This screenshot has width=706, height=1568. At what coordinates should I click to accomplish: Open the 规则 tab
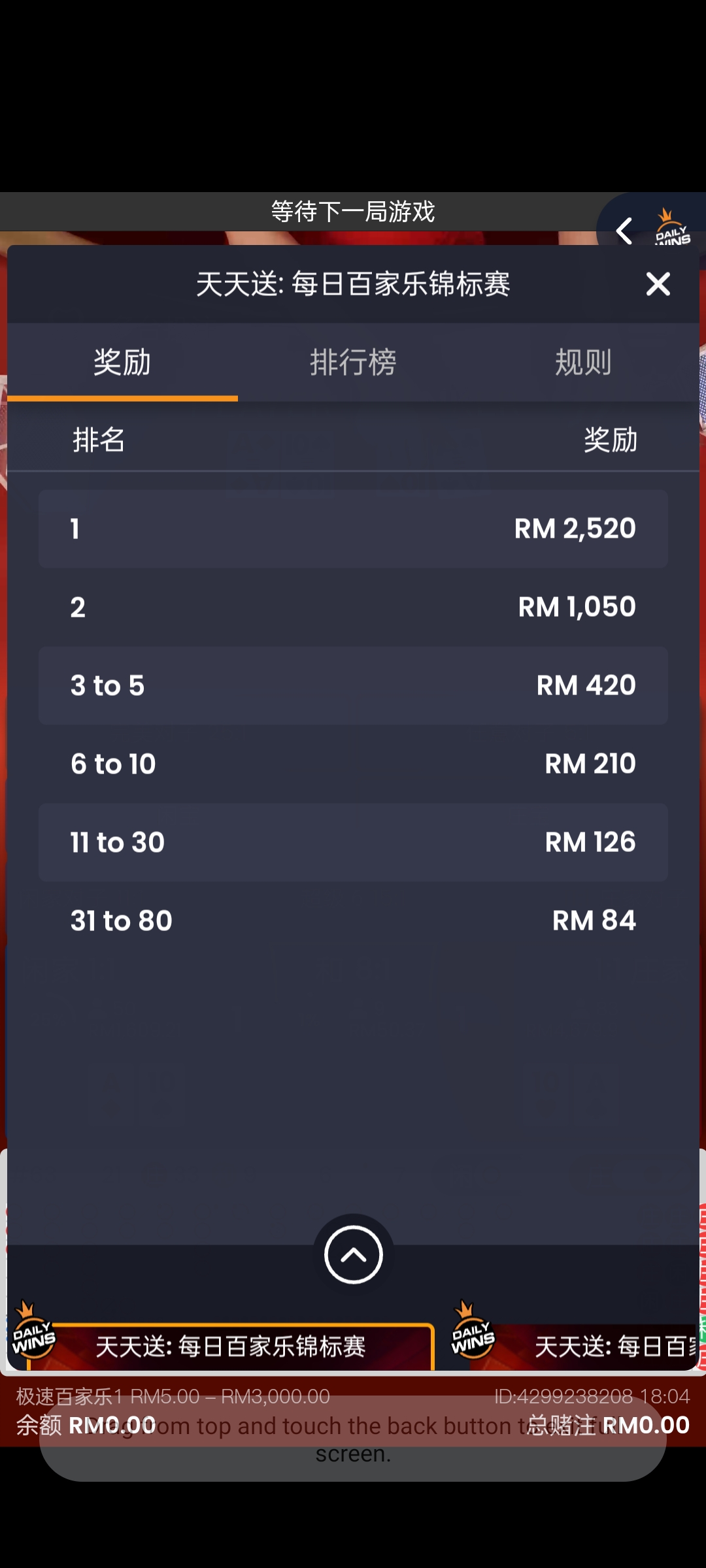pyautogui.click(x=583, y=362)
